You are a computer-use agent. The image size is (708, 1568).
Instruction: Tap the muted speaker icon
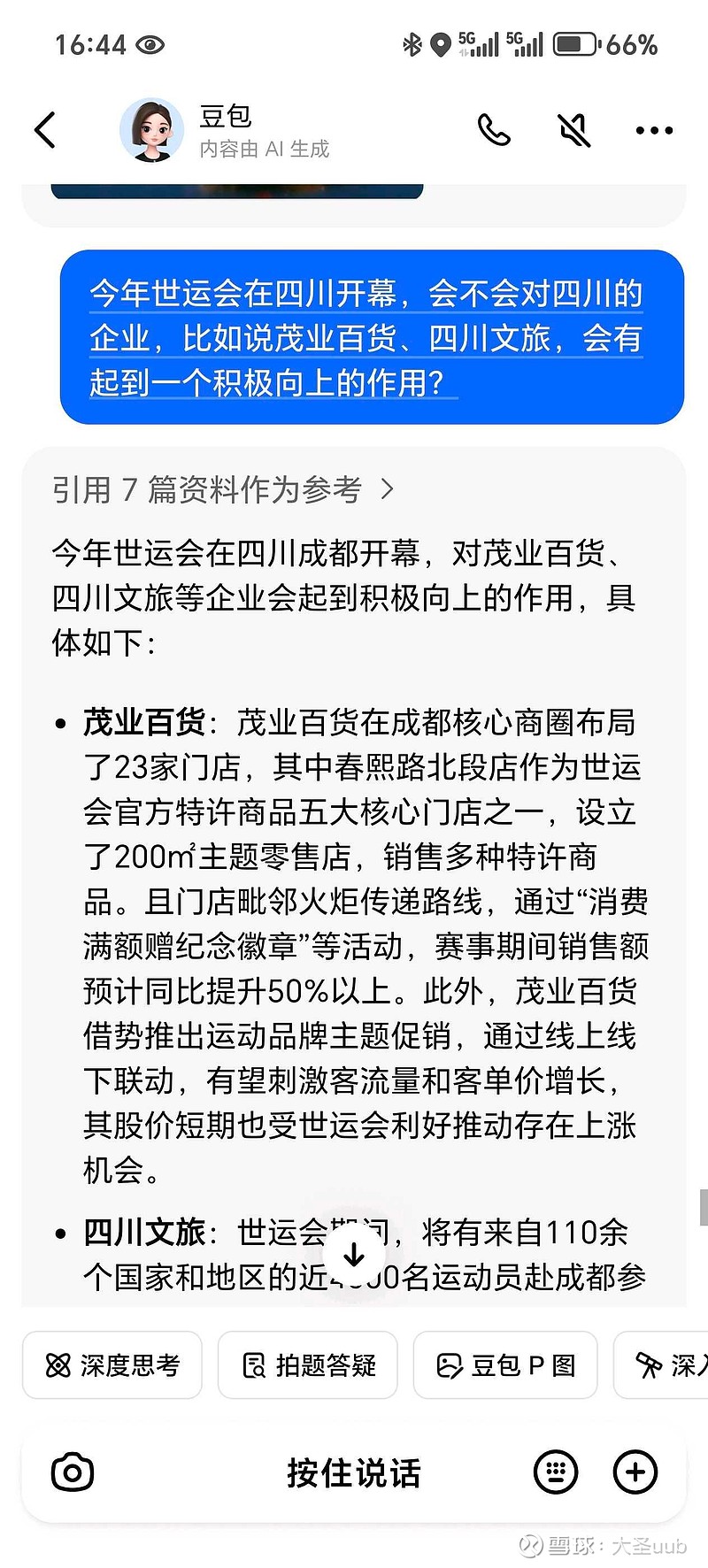pyautogui.click(x=574, y=130)
